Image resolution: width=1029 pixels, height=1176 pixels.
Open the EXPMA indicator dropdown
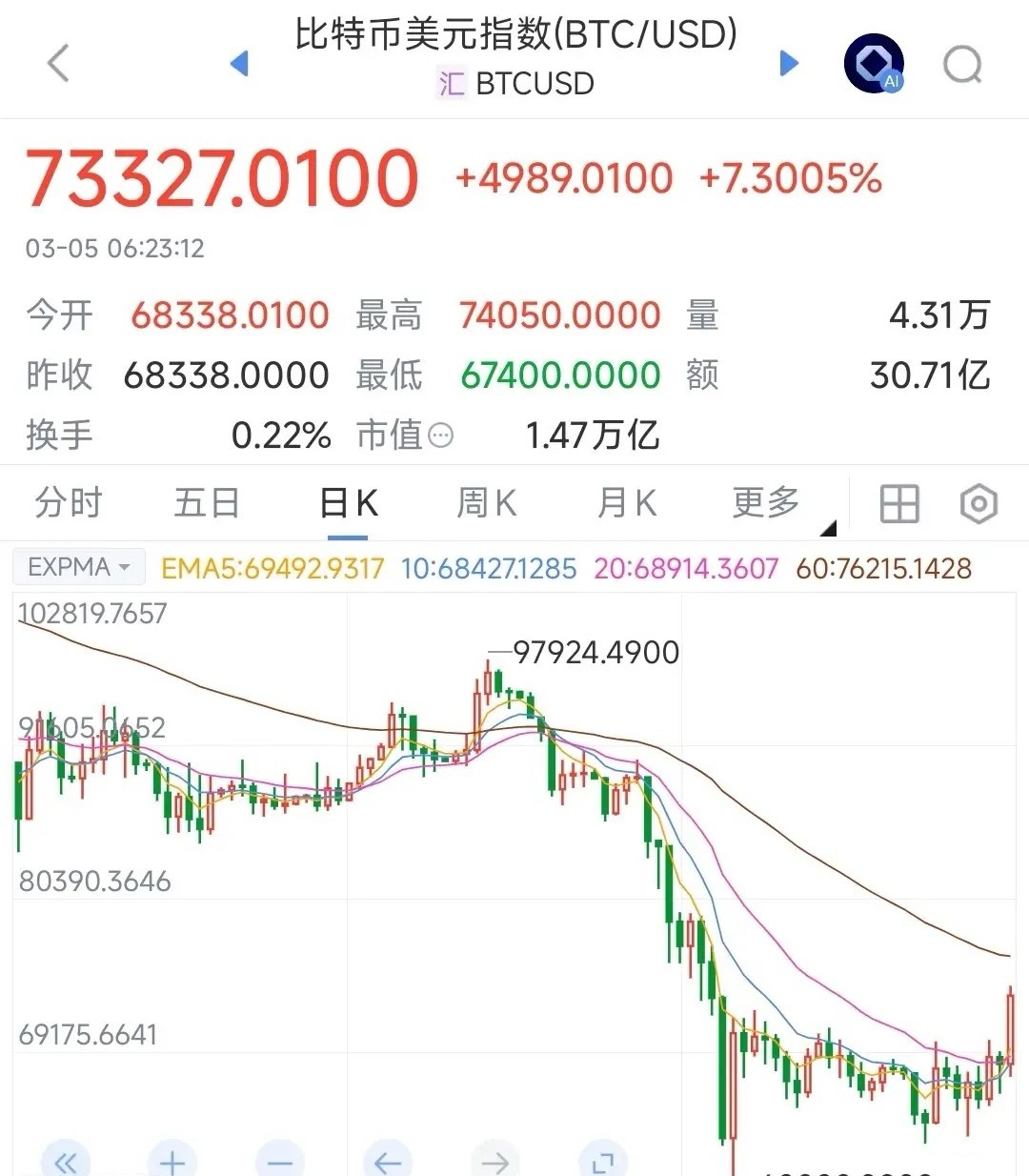tap(77, 566)
